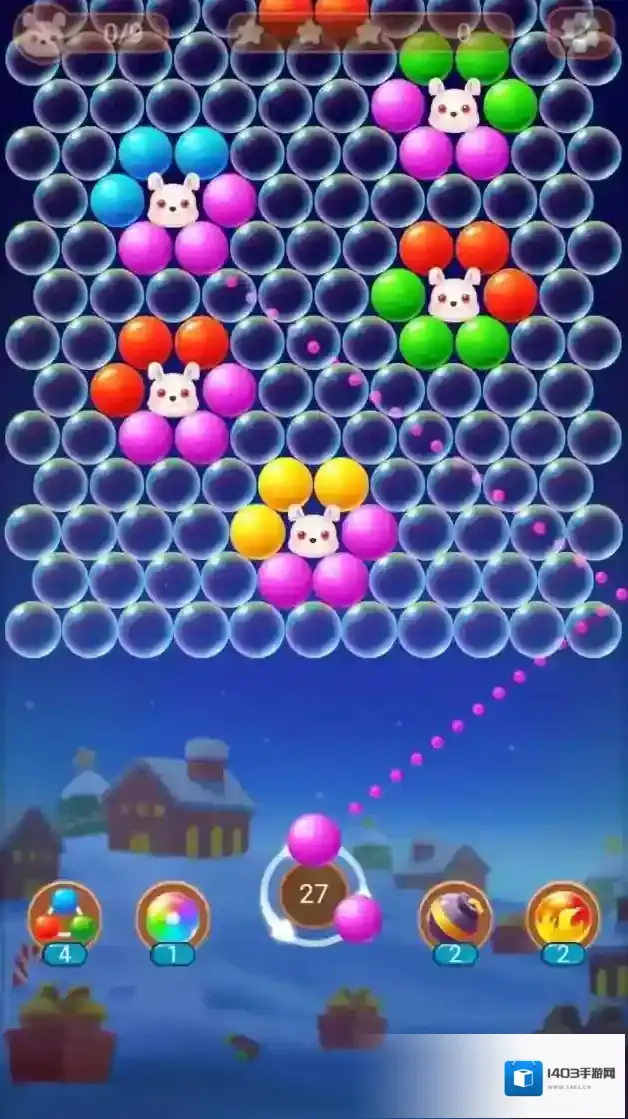Open the settings gear icon
Screen dimensions: 628x1119
pyautogui.click(x=580, y=34)
